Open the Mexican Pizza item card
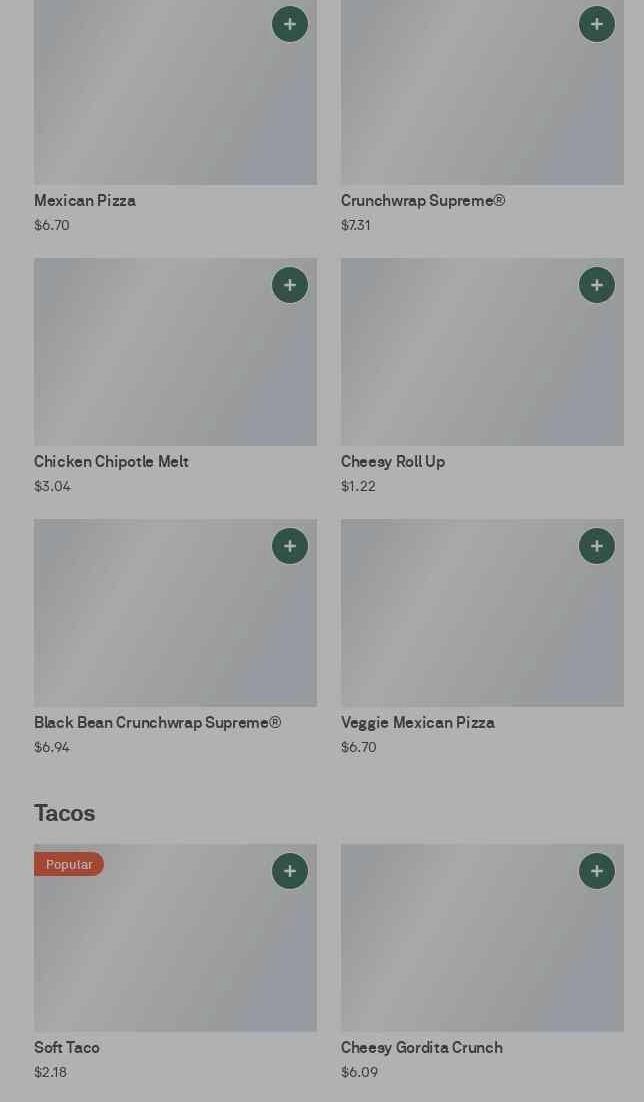The width and height of the screenshot is (644, 1102). (x=150, y=110)
